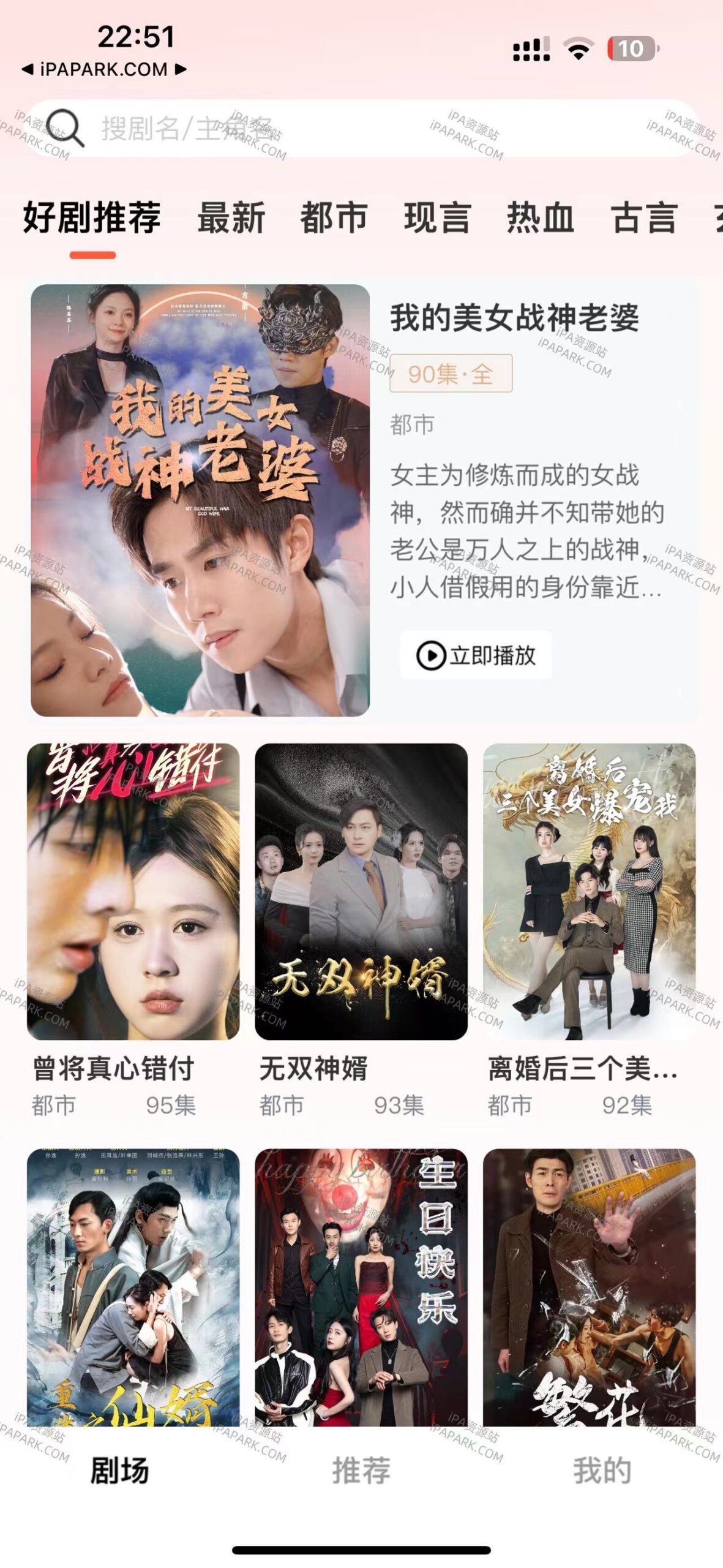The width and height of the screenshot is (723, 1568).
Task: Tap the play circle icon inside 立即播放
Action: 432,654
